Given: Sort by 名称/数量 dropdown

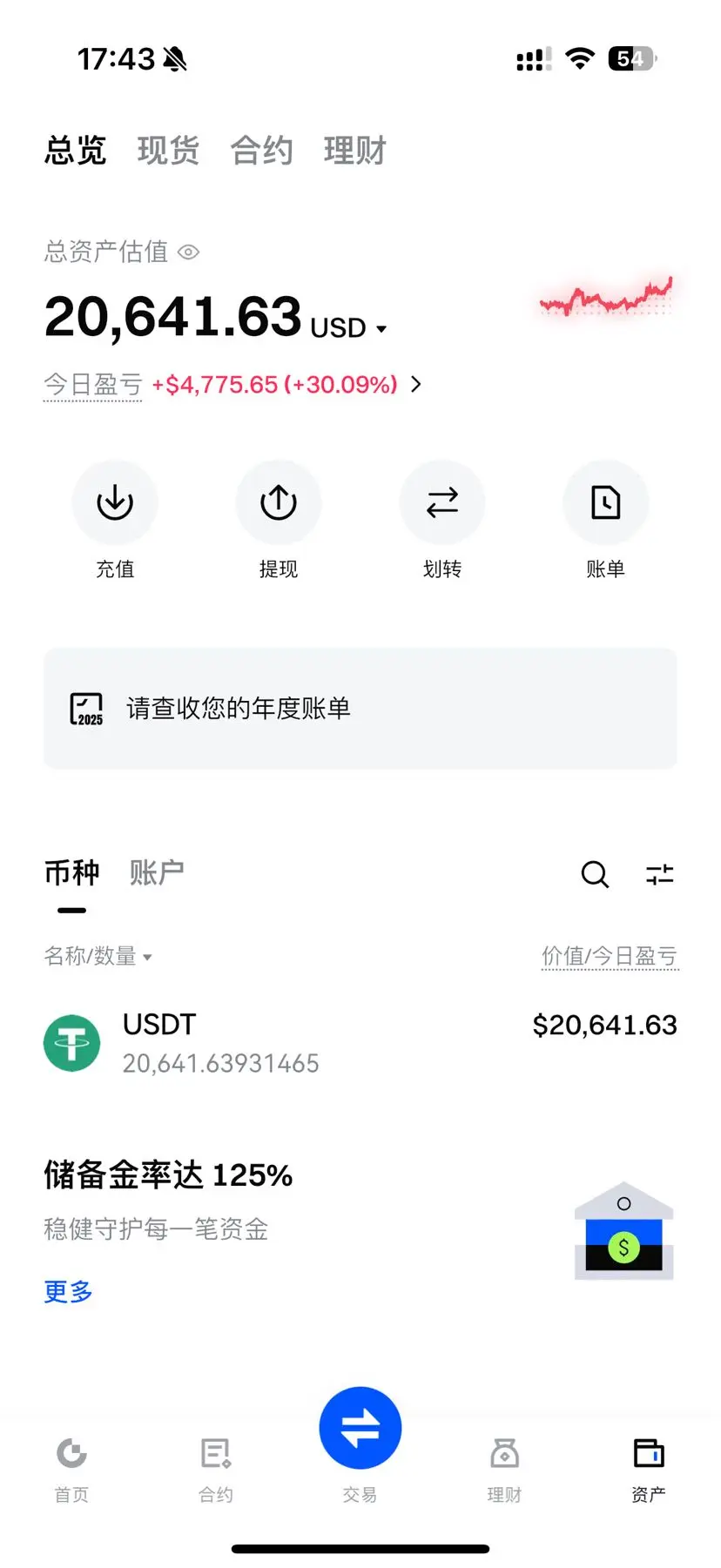Looking at the screenshot, I should [98, 956].
